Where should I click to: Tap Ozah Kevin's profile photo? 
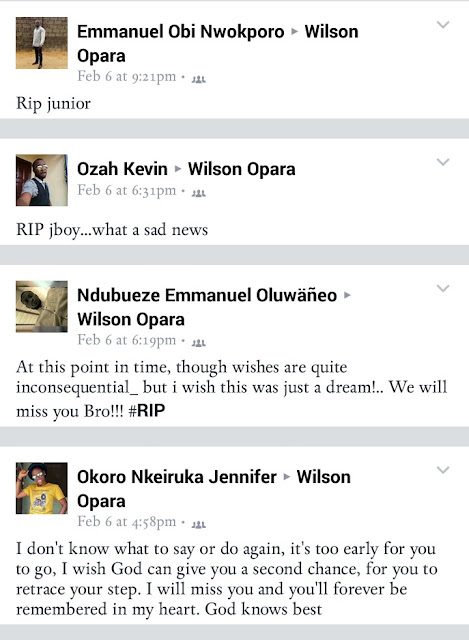[x=42, y=180]
